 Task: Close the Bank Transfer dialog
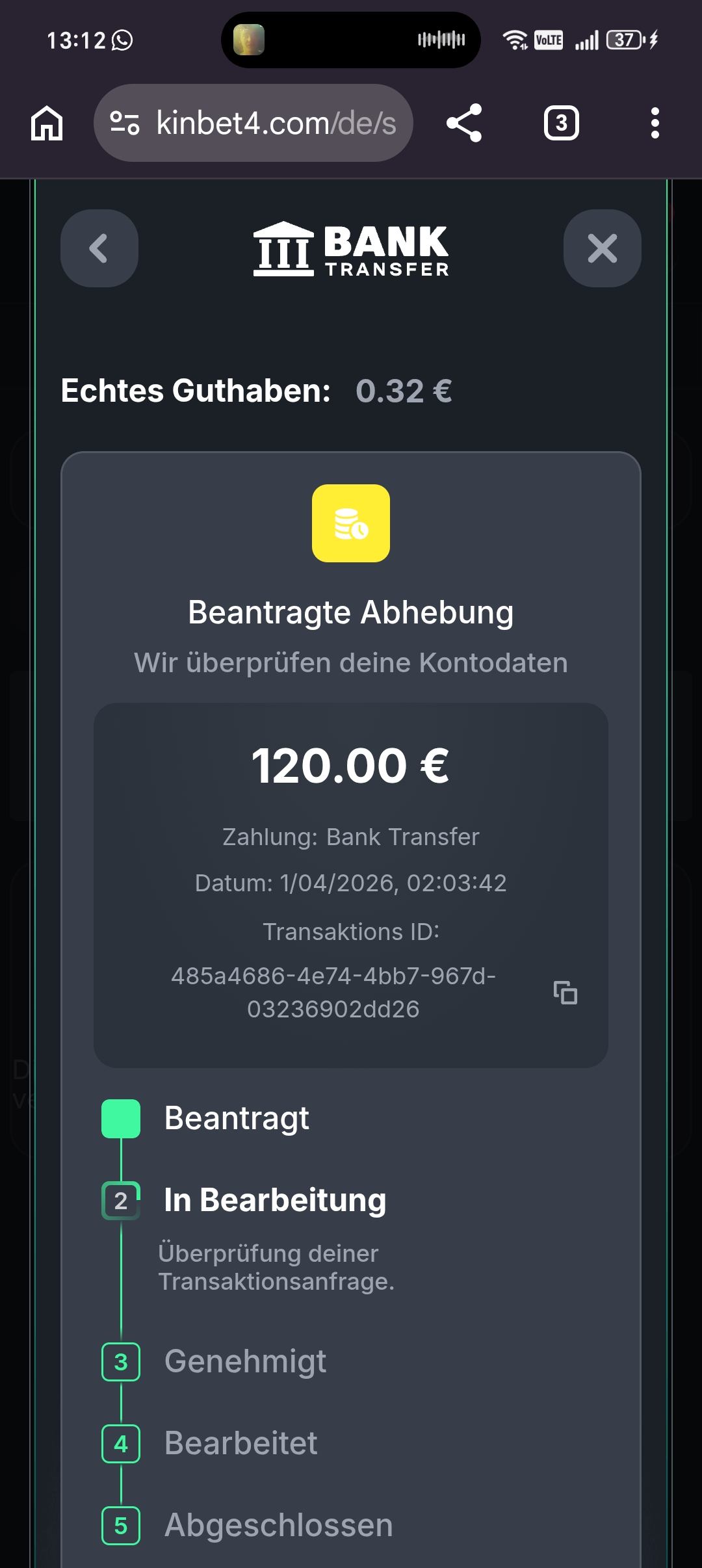point(602,248)
